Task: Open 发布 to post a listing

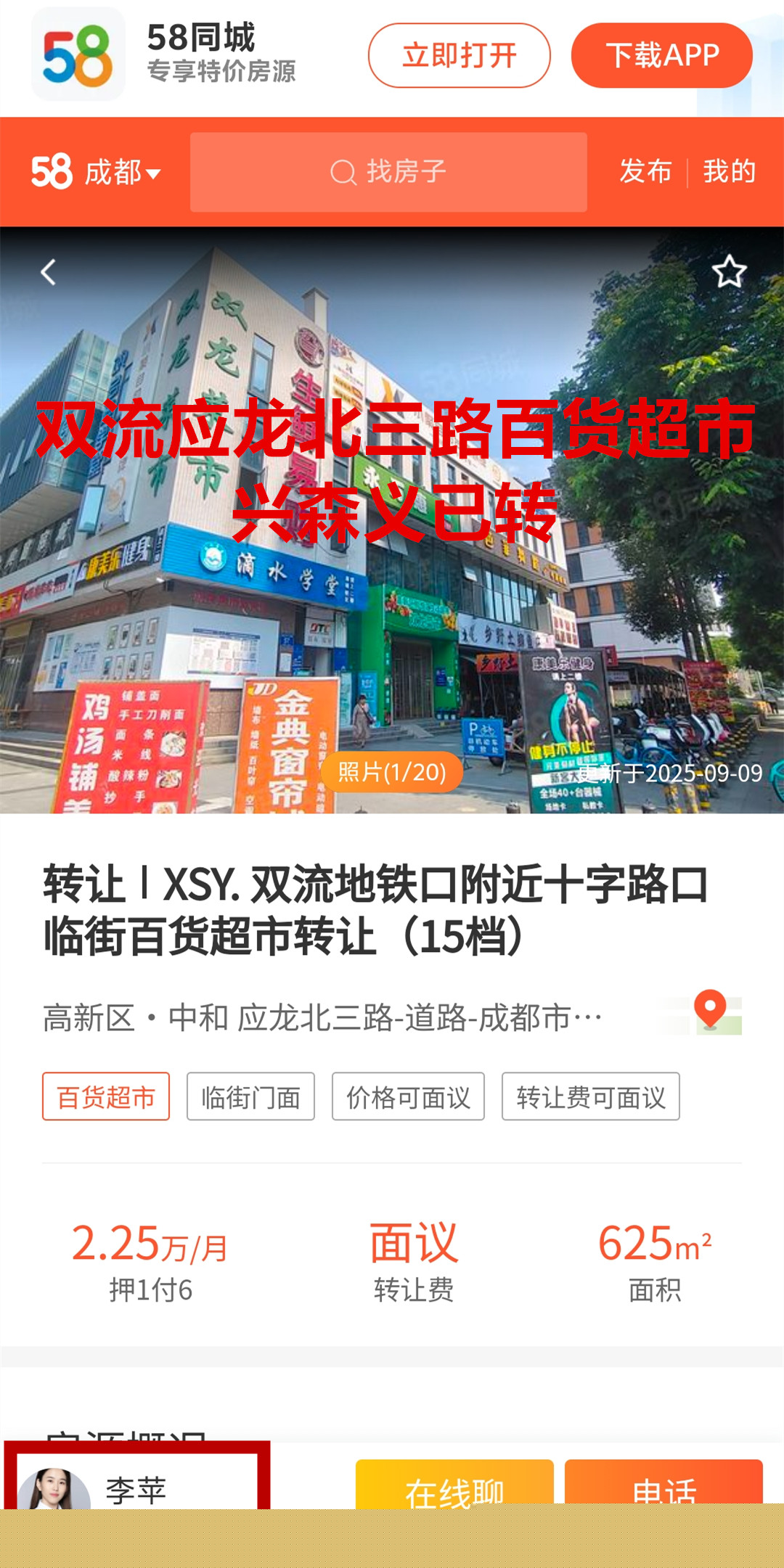Action: point(645,172)
